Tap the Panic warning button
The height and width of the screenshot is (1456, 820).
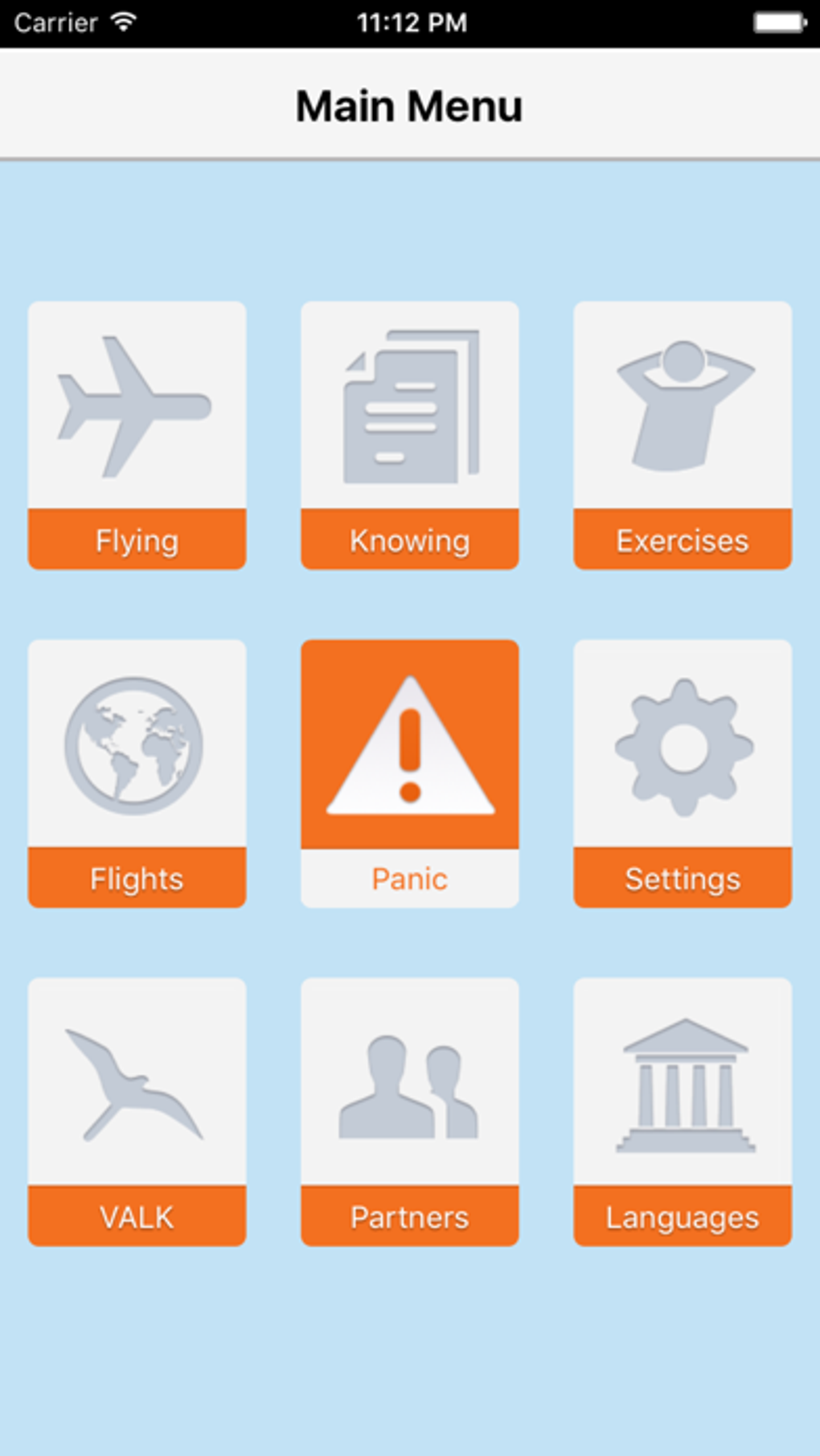(409, 773)
